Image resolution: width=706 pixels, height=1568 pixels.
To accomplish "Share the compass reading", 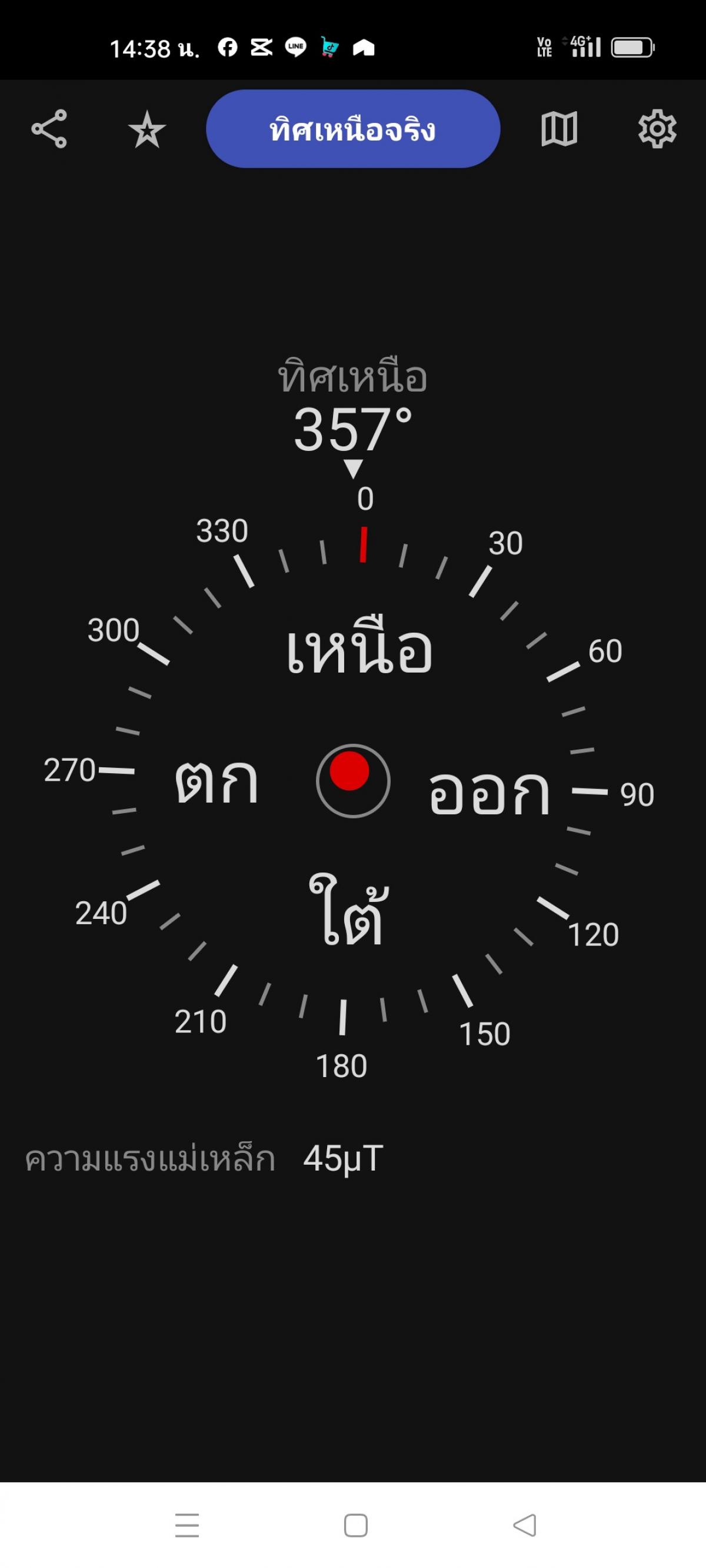I will point(49,129).
